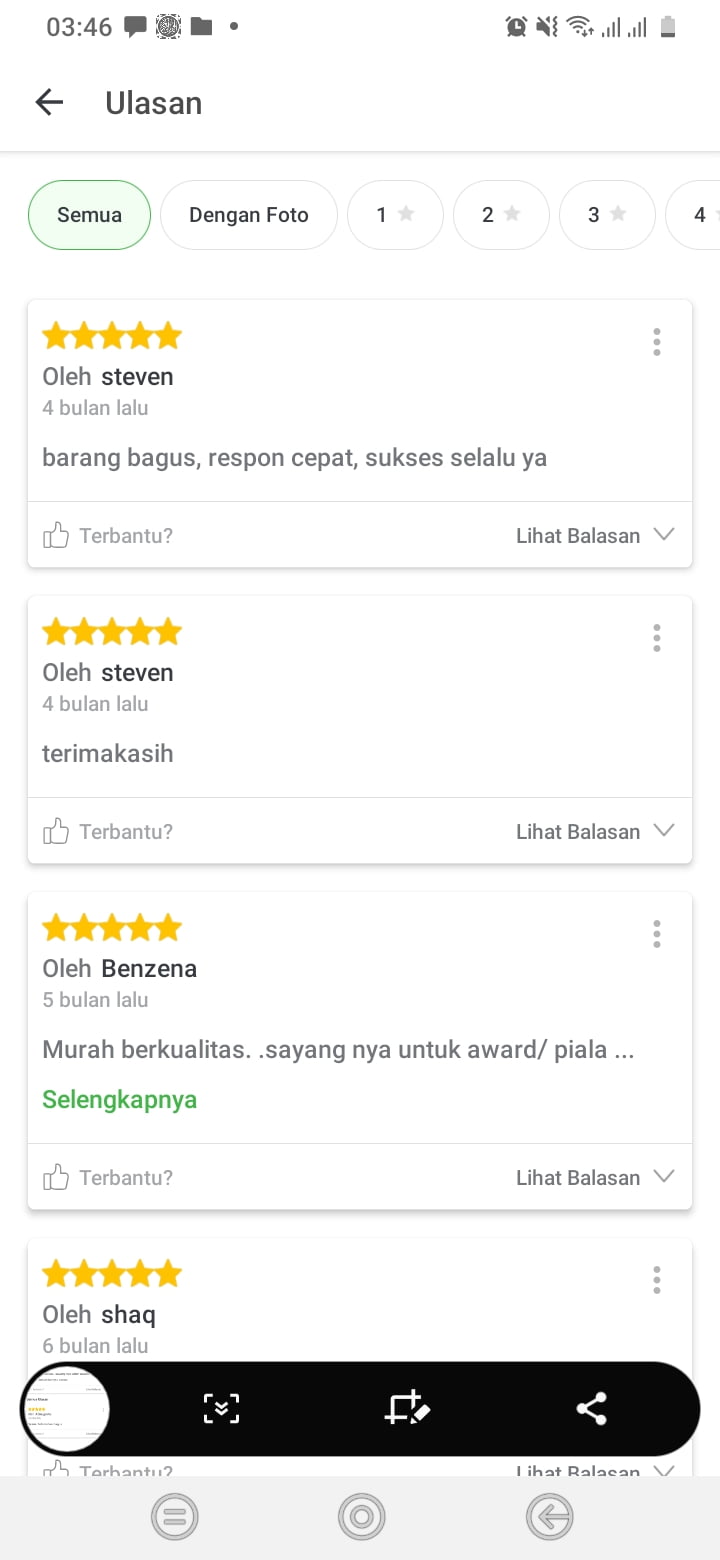Filter reviews by Dengan Foto
Screen dimensions: 720x1560
pos(248,215)
